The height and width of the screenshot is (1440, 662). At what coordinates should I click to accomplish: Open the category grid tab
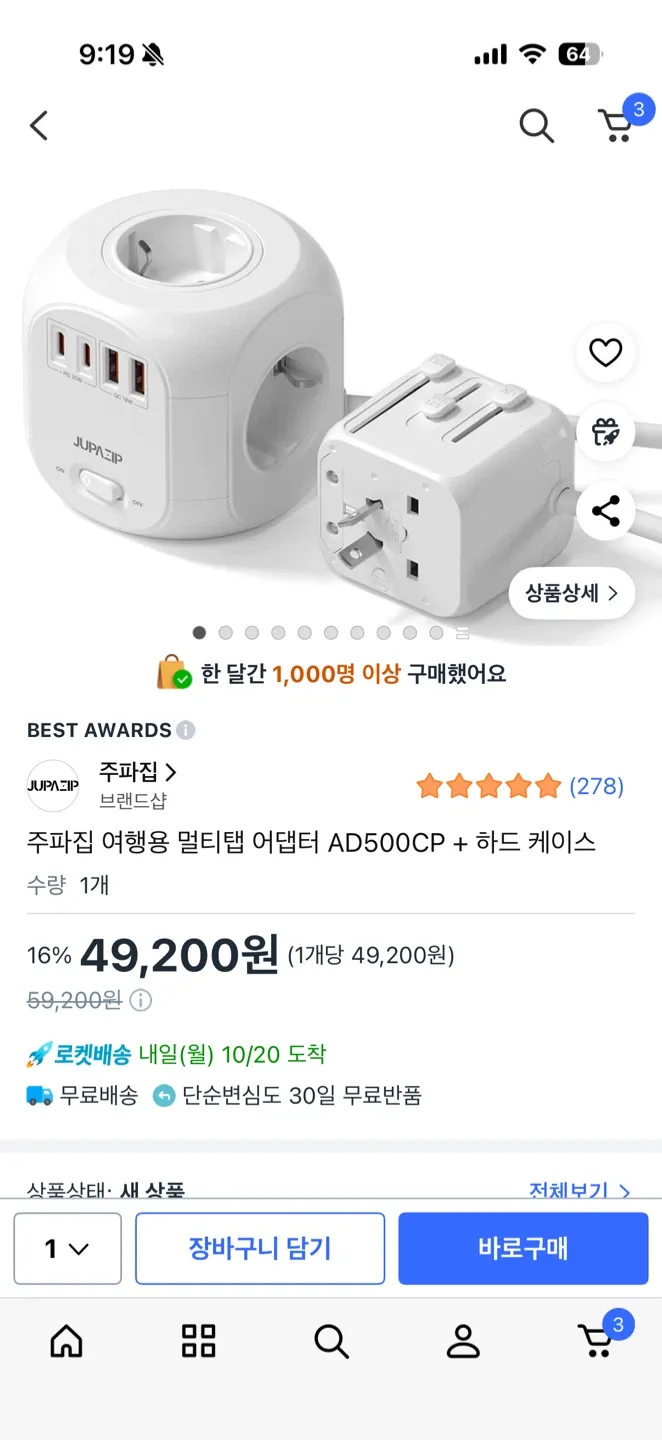198,1341
